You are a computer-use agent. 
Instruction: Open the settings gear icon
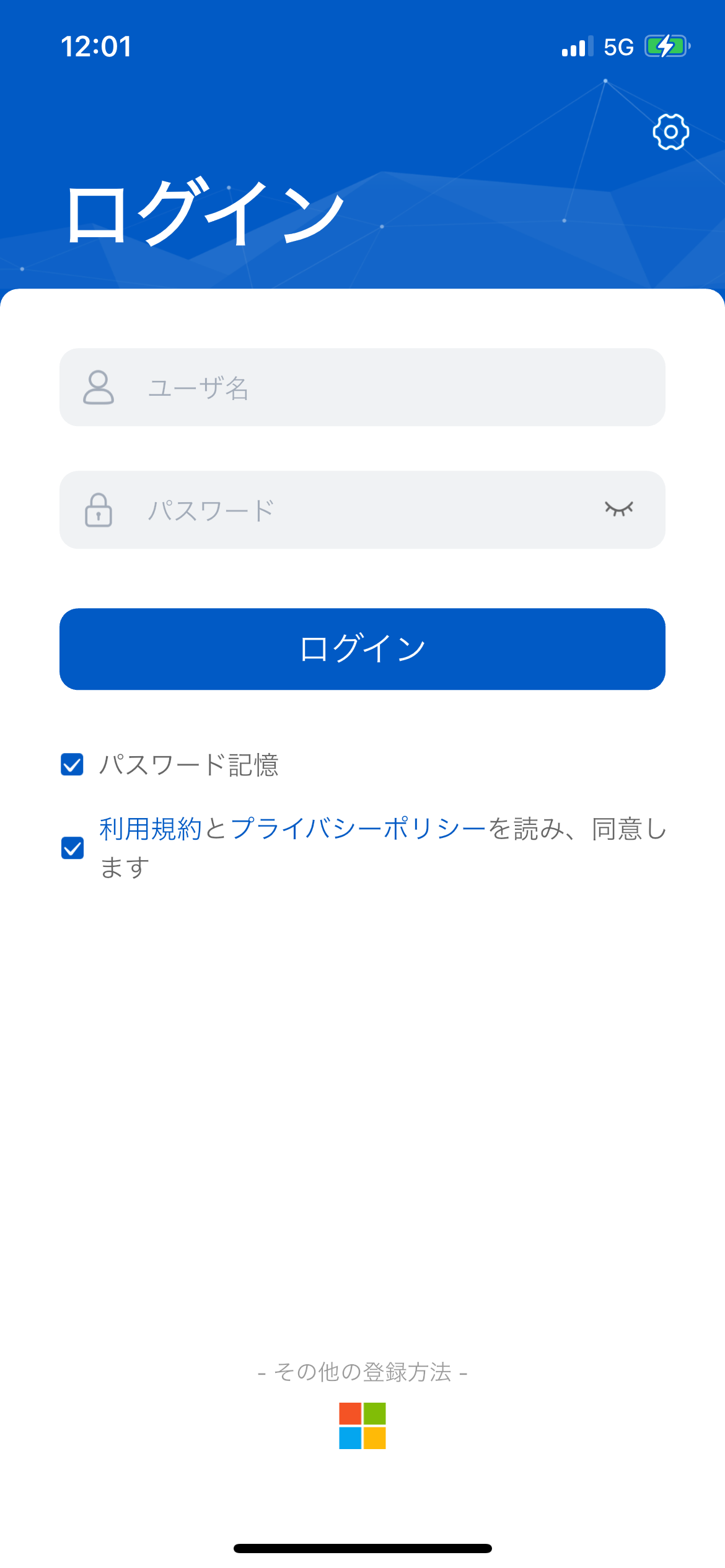670,133
